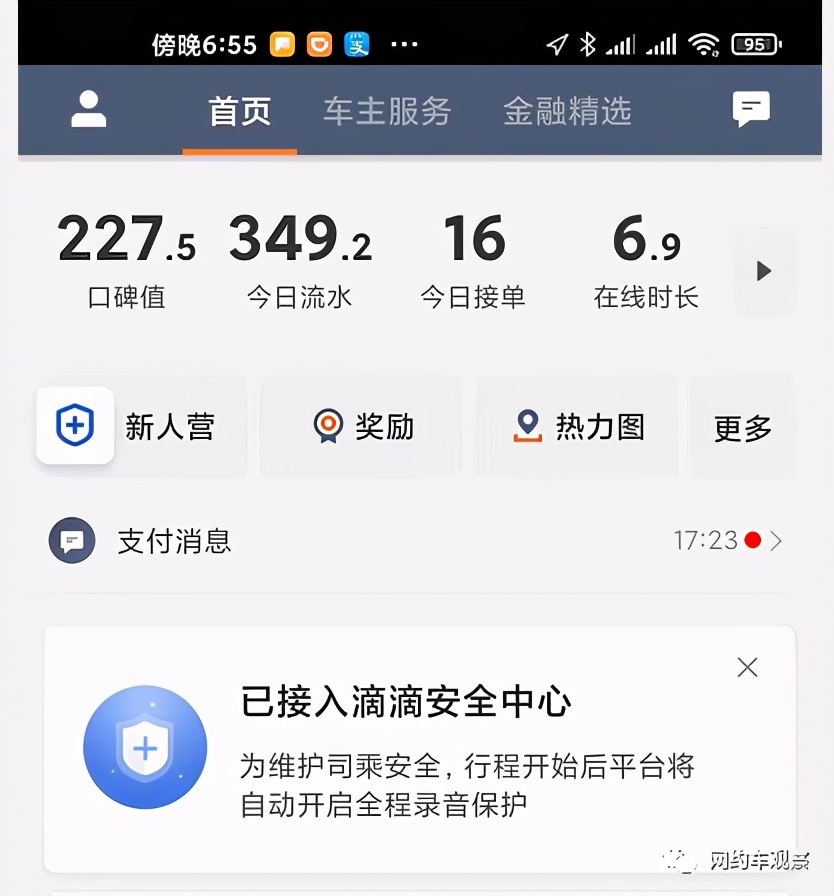Image resolution: width=834 pixels, height=896 pixels.
Task: Tap the 更多 button
Action: (x=744, y=426)
